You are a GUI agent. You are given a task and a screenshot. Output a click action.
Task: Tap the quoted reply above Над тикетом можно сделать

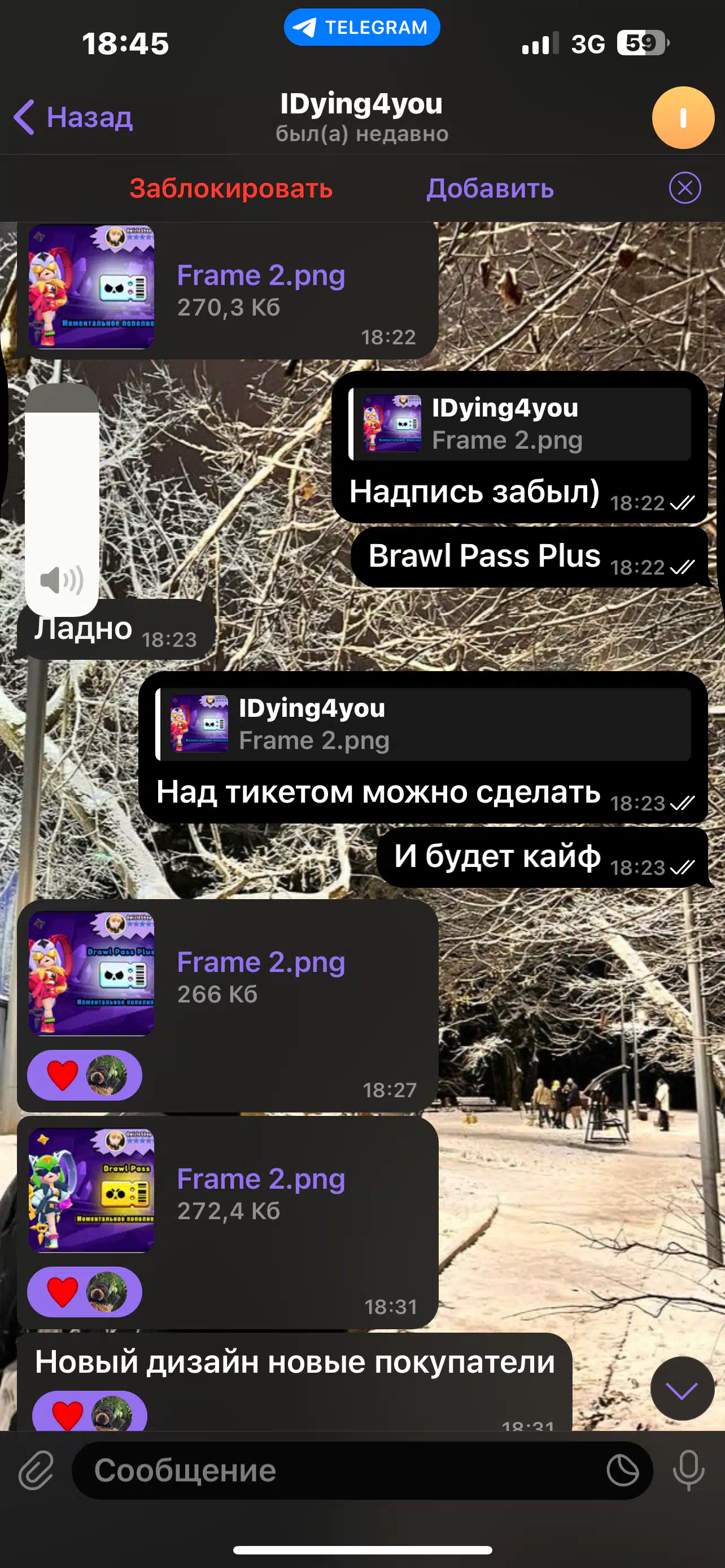tap(423, 724)
